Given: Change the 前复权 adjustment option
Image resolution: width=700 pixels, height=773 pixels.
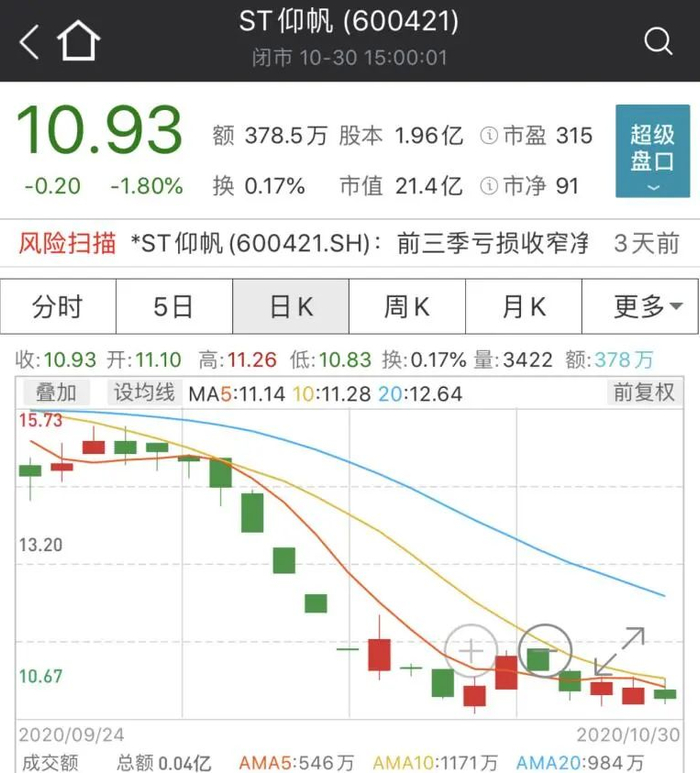Looking at the screenshot, I should point(644,393).
